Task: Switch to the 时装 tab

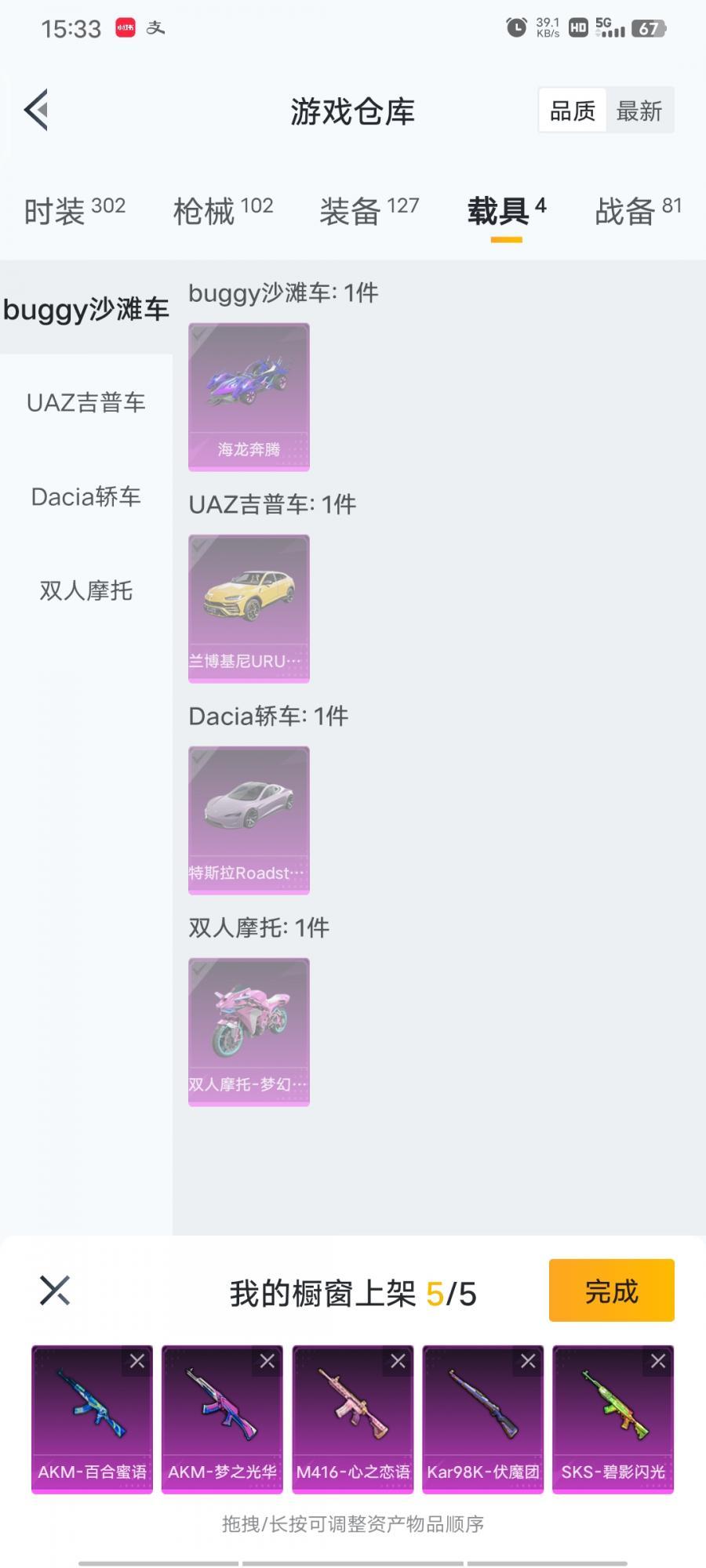Action: click(x=75, y=211)
